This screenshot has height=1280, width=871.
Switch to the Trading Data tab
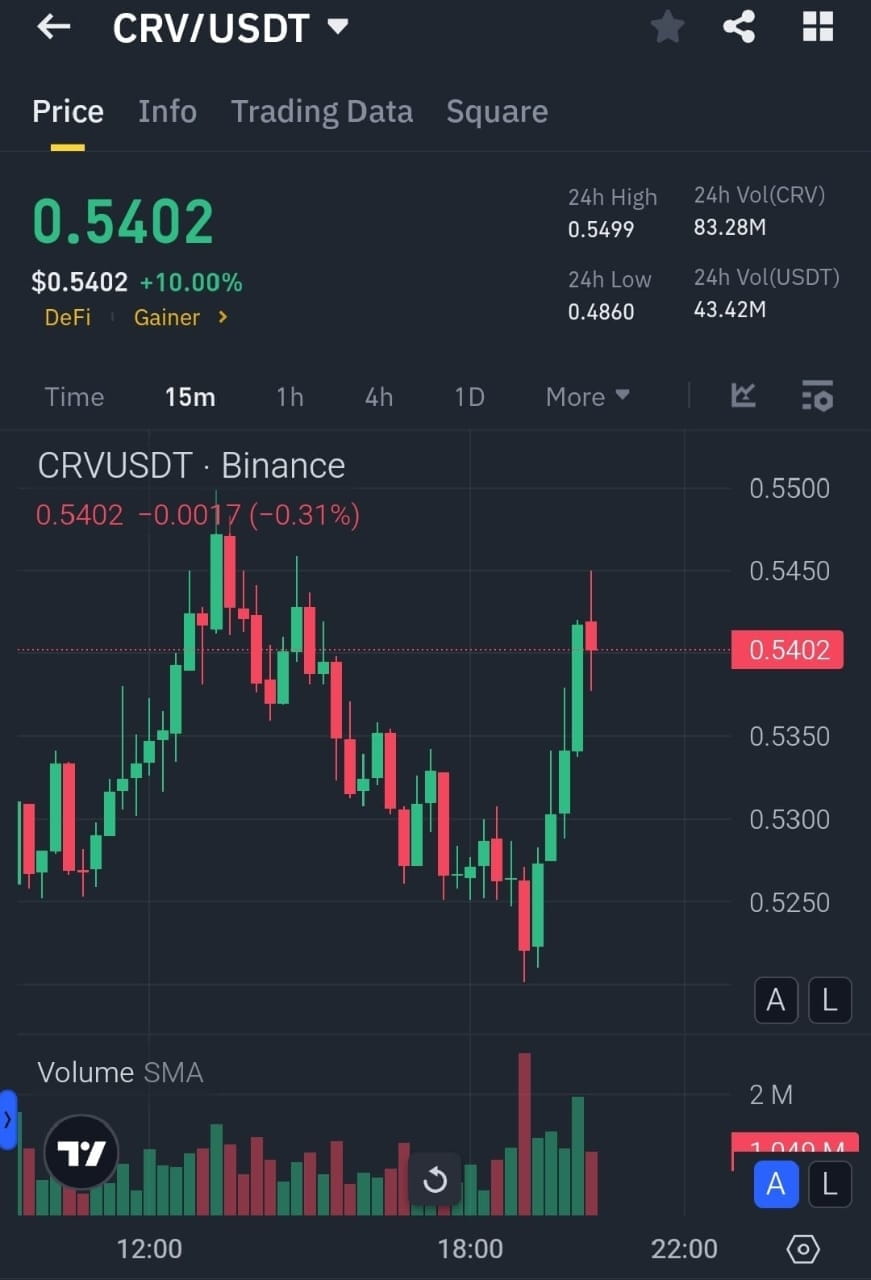coord(322,111)
